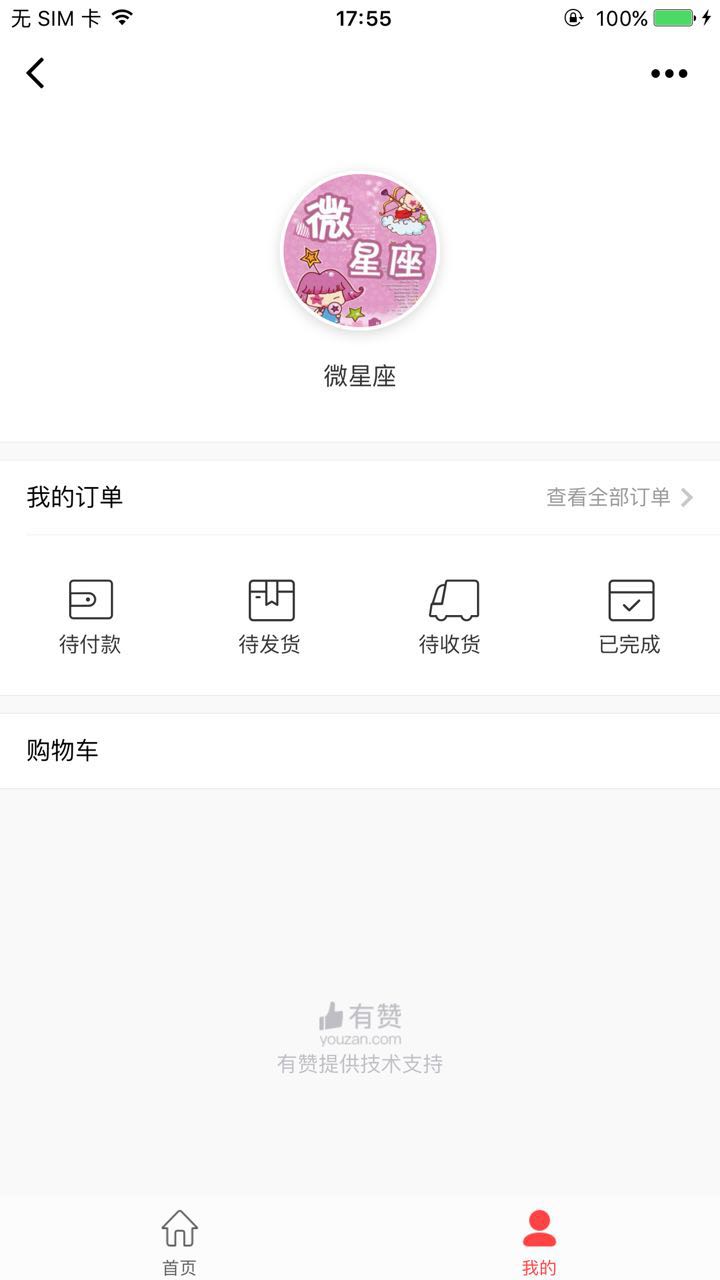720x1280 pixels.
Task: Switch to the 首页 home tab
Action: (x=180, y=1240)
